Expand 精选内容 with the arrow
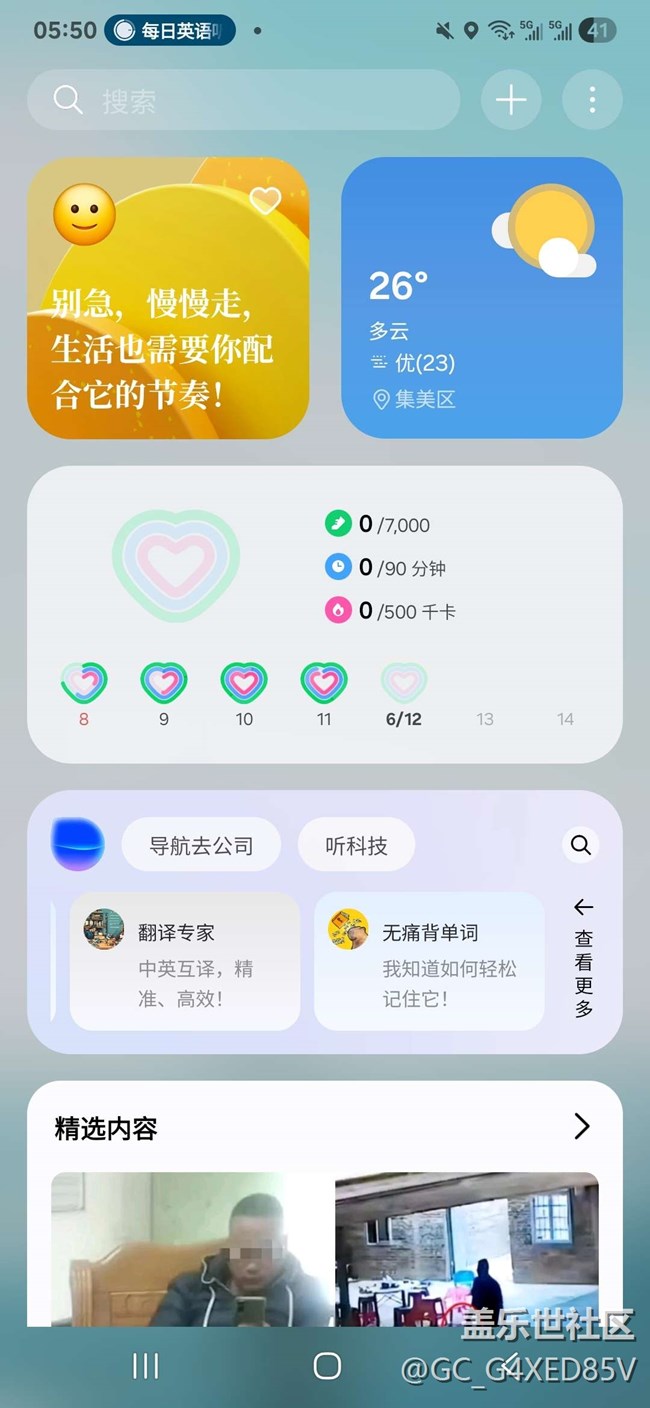Viewport: 650px width, 1408px height. click(x=582, y=1127)
